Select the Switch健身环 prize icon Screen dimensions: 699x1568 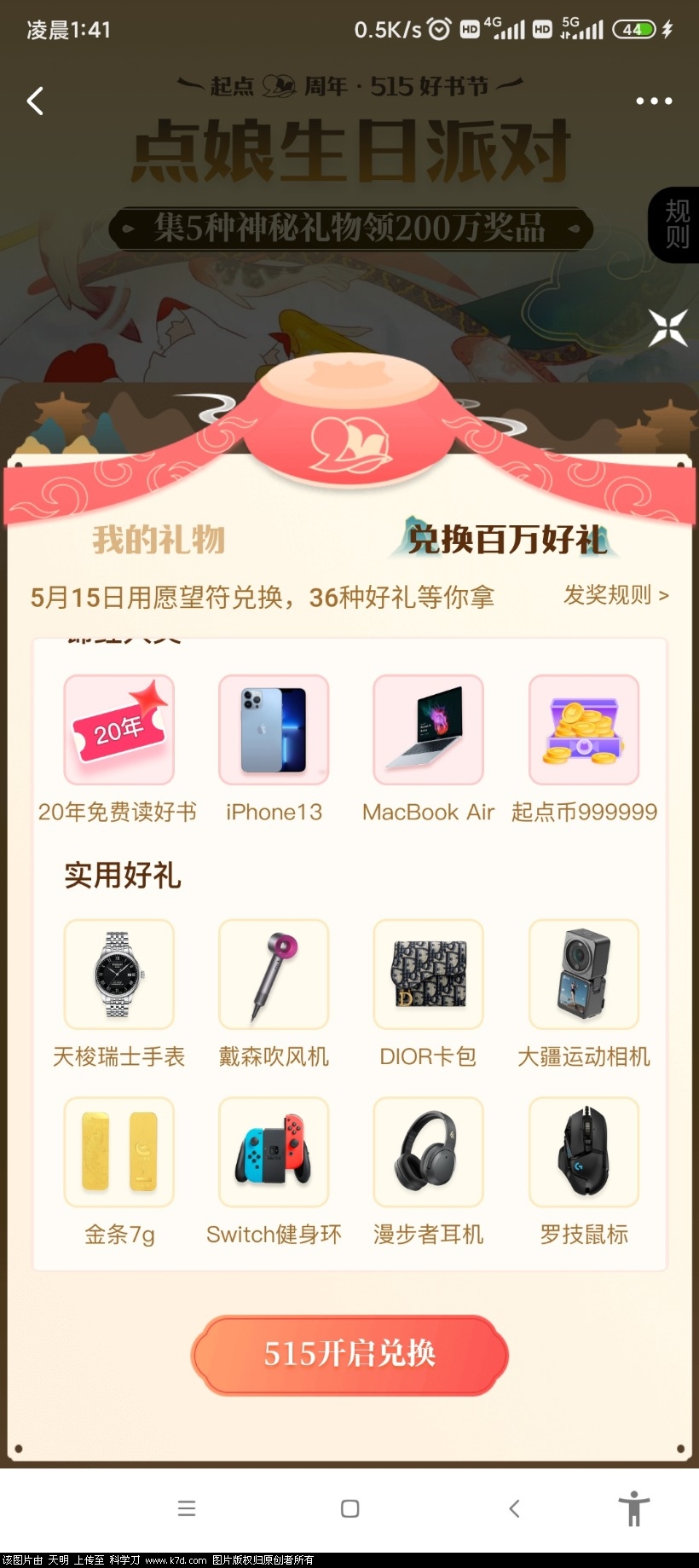click(x=273, y=1152)
